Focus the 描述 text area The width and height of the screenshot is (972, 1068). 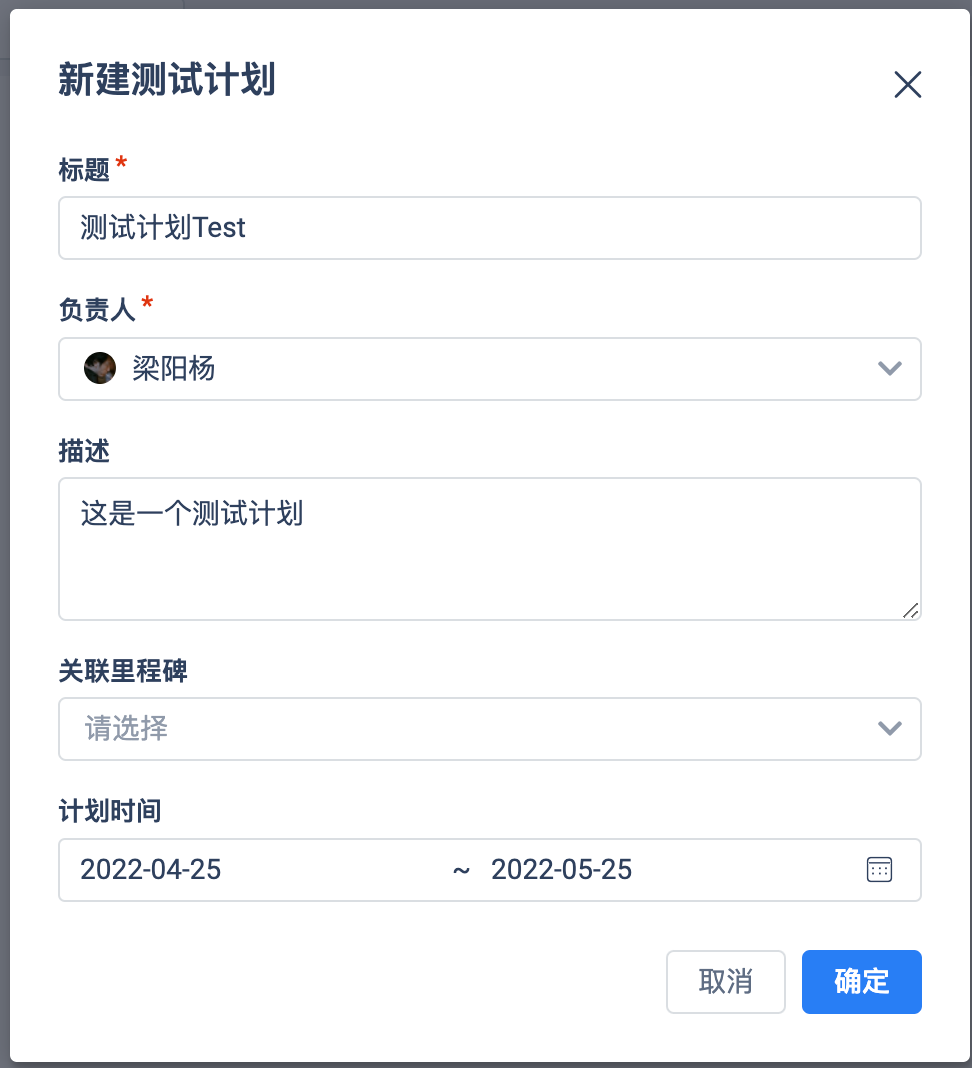click(489, 548)
